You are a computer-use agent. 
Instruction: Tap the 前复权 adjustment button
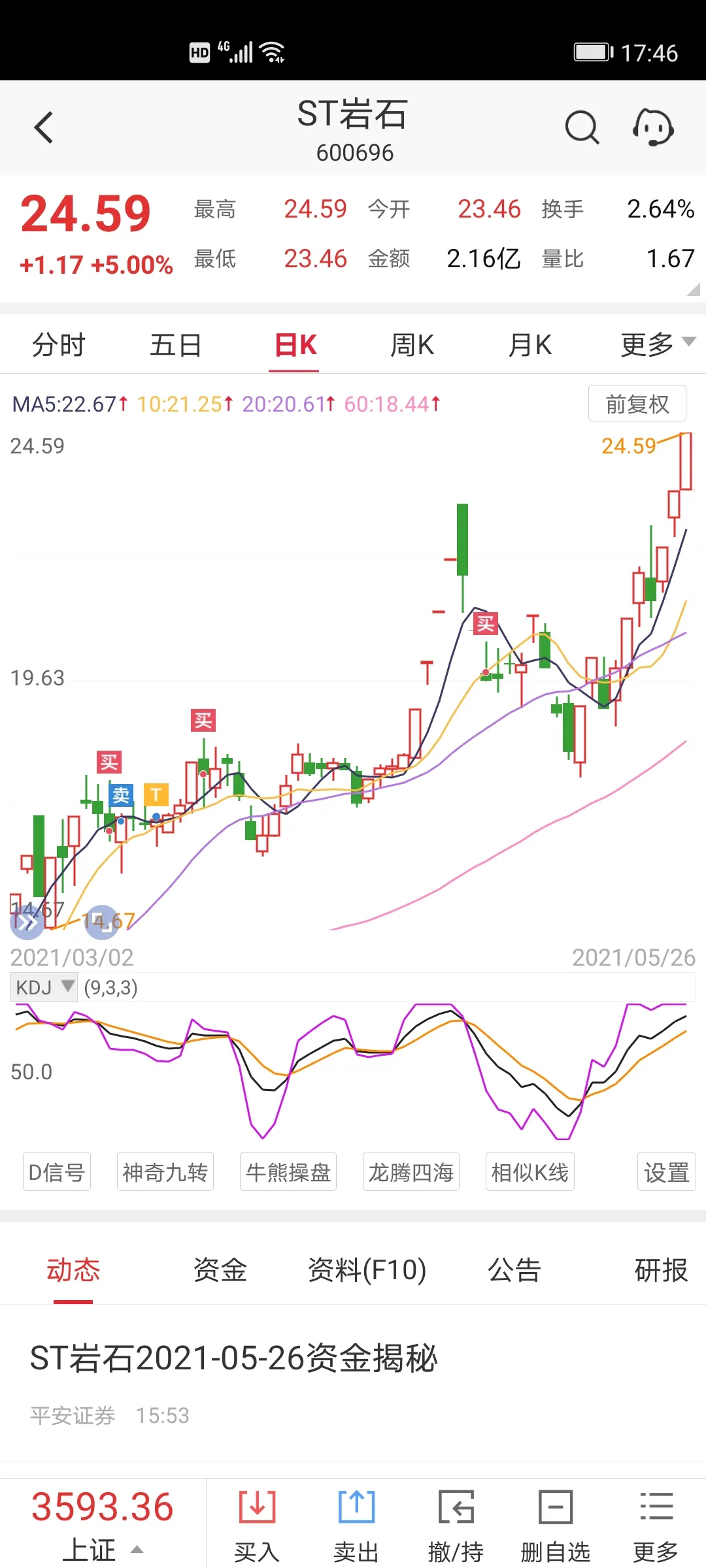[637, 404]
